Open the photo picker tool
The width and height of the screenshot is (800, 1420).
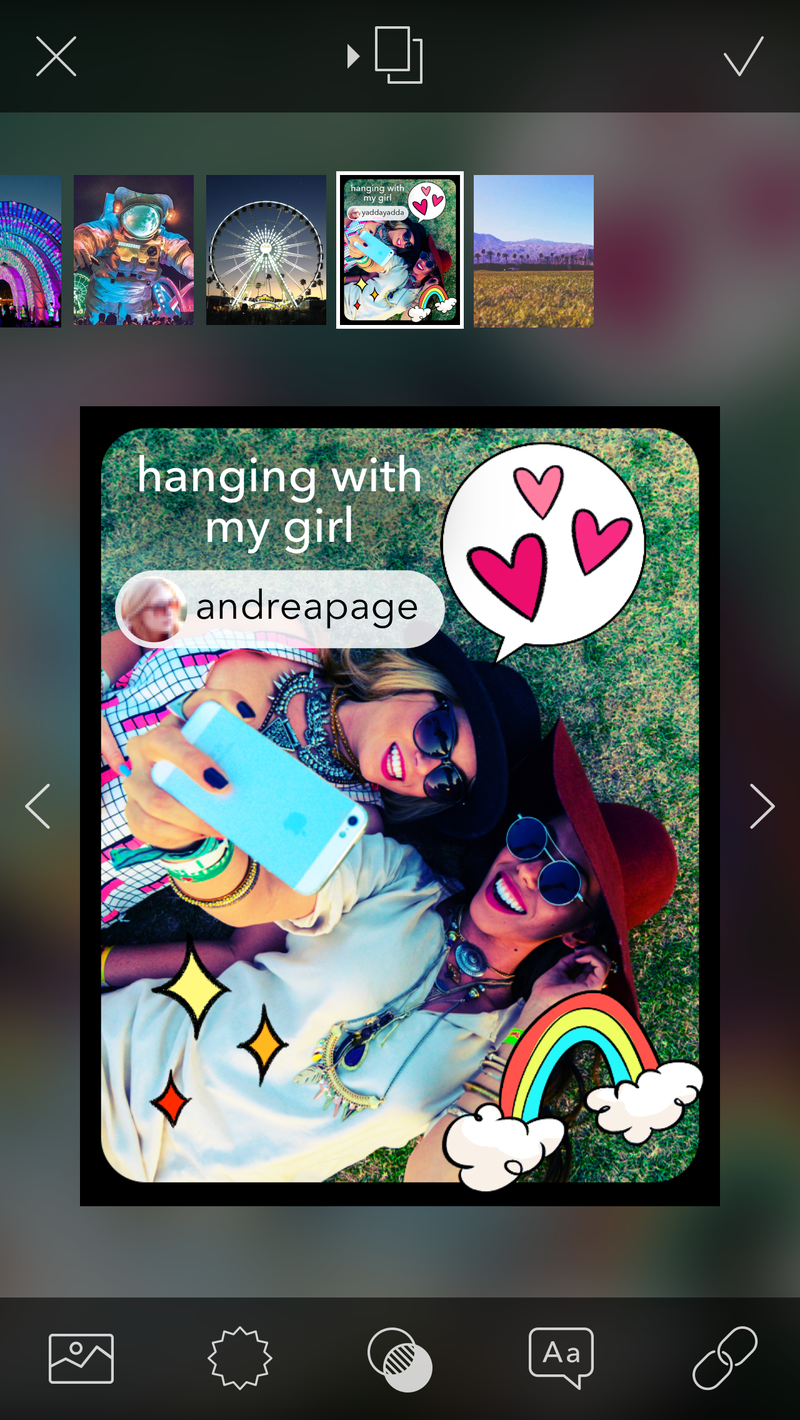pyautogui.click(x=81, y=1359)
